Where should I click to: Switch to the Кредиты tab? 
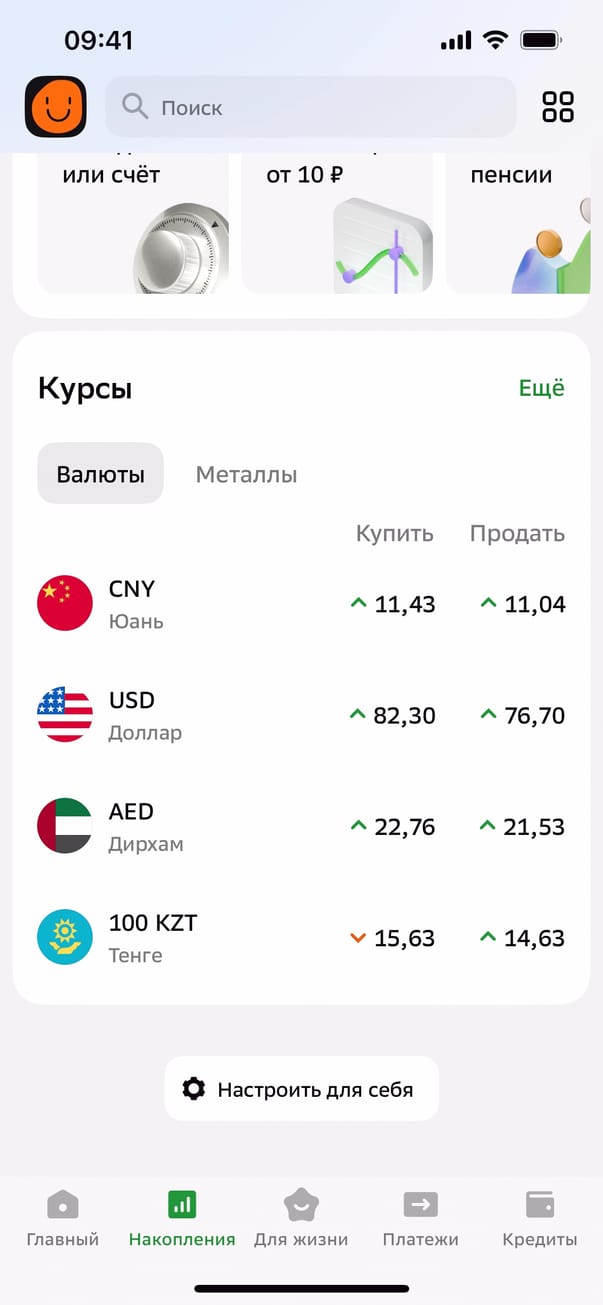(x=540, y=1219)
